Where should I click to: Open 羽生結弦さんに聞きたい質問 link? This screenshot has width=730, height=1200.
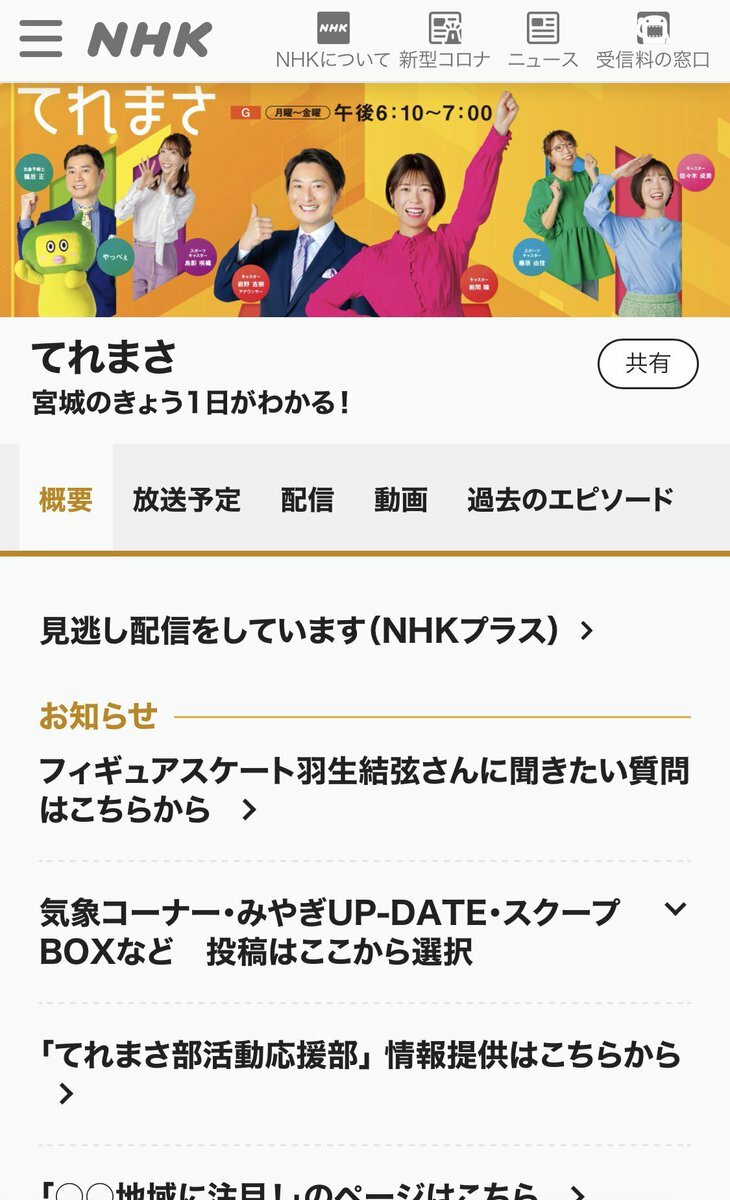pyautogui.click(x=365, y=790)
